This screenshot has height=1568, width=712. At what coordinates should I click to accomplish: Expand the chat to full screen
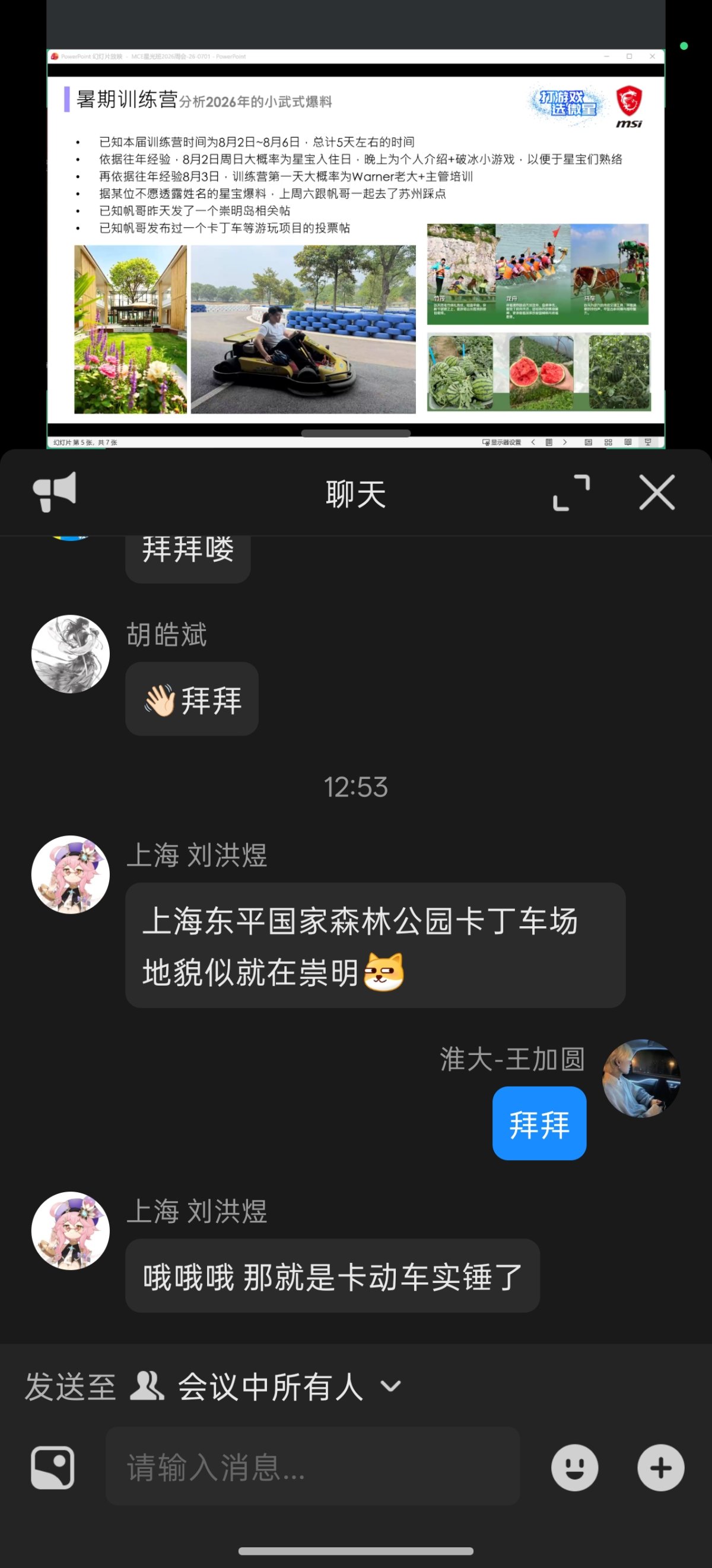571,492
